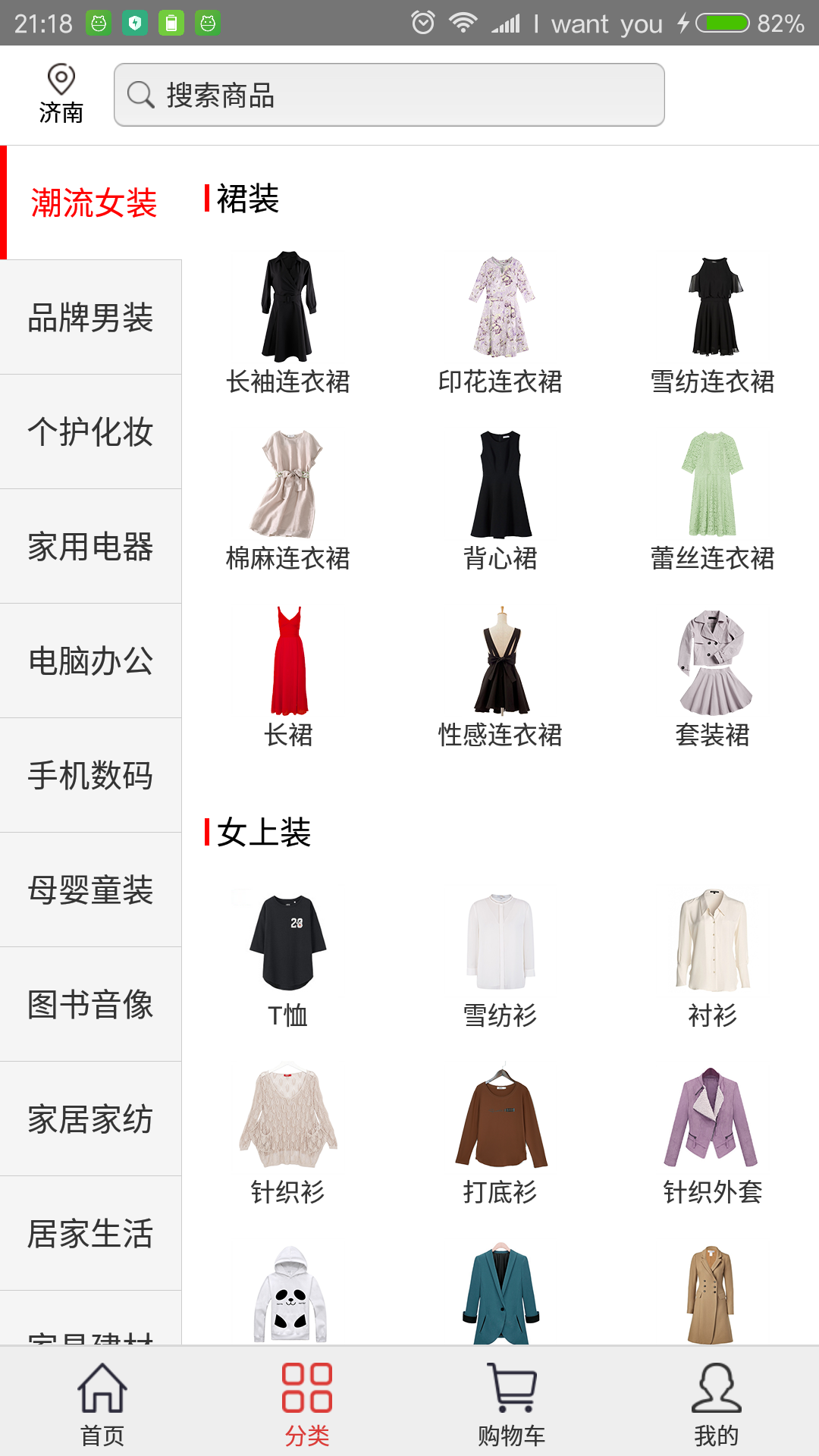Screen dimensions: 819x1456
Task: Go to the 首页 home tab
Action: pyautogui.click(x=102, y=1404)
